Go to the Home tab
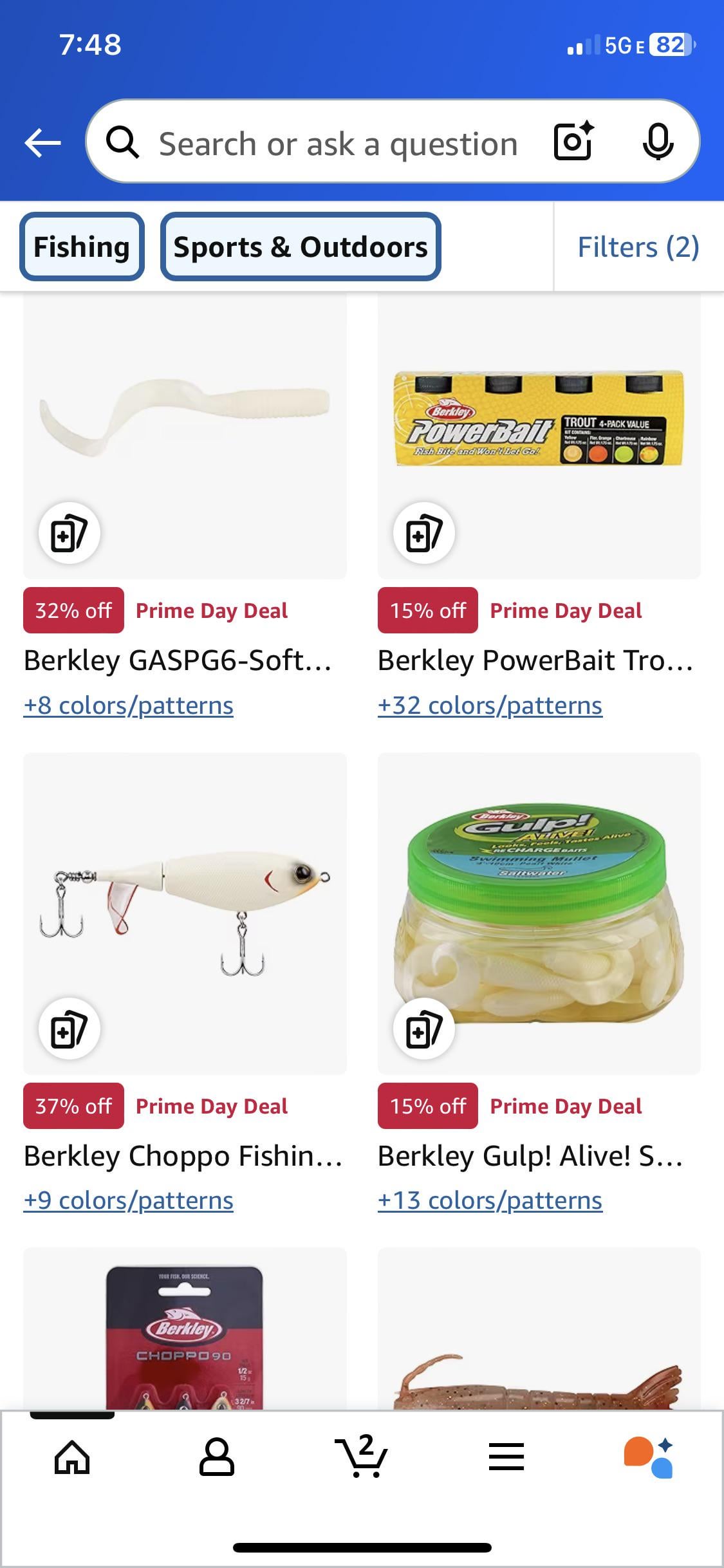The width and height of the screenshot is (724, 1568). [x=72, y=1456]
